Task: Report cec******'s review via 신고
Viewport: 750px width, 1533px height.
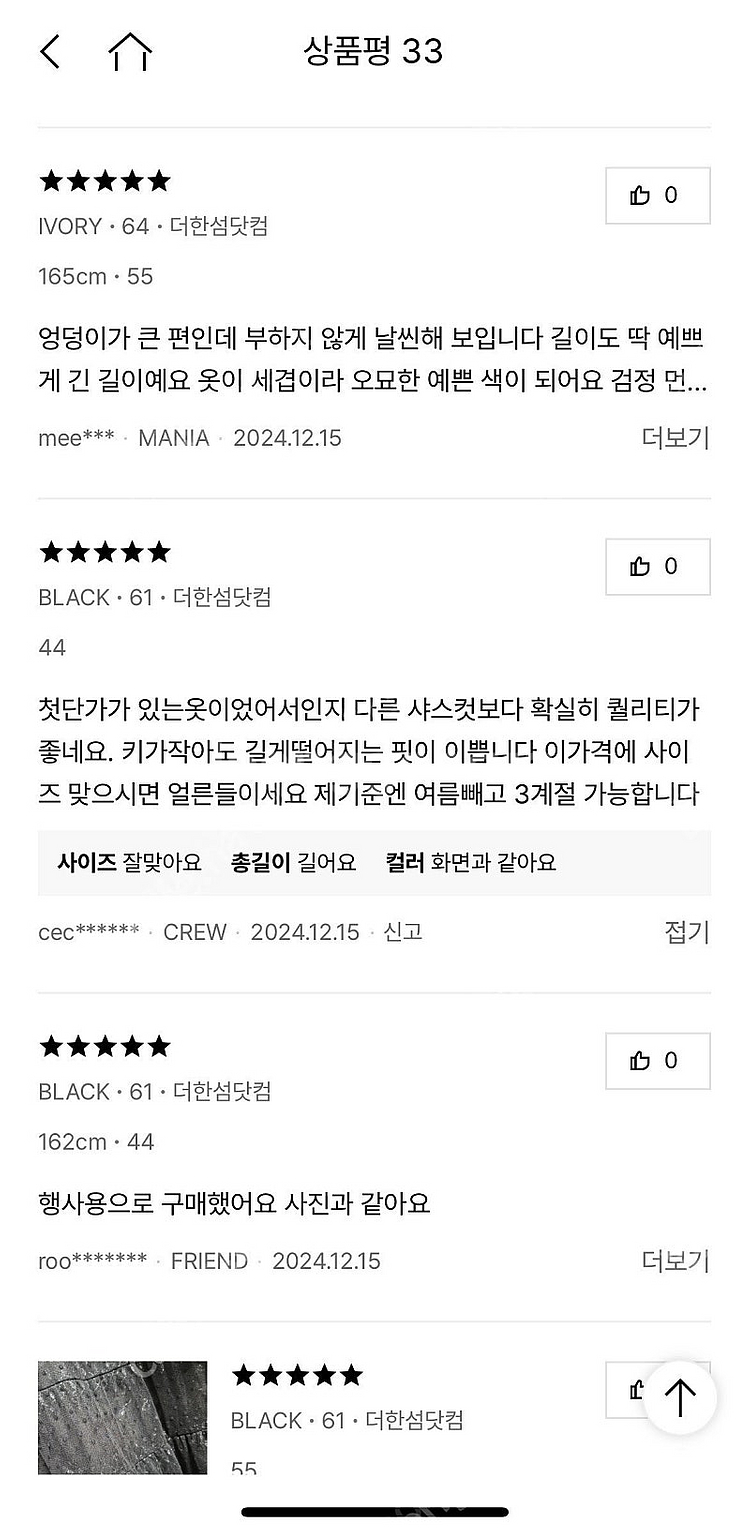Action: (x=403, y=932)
